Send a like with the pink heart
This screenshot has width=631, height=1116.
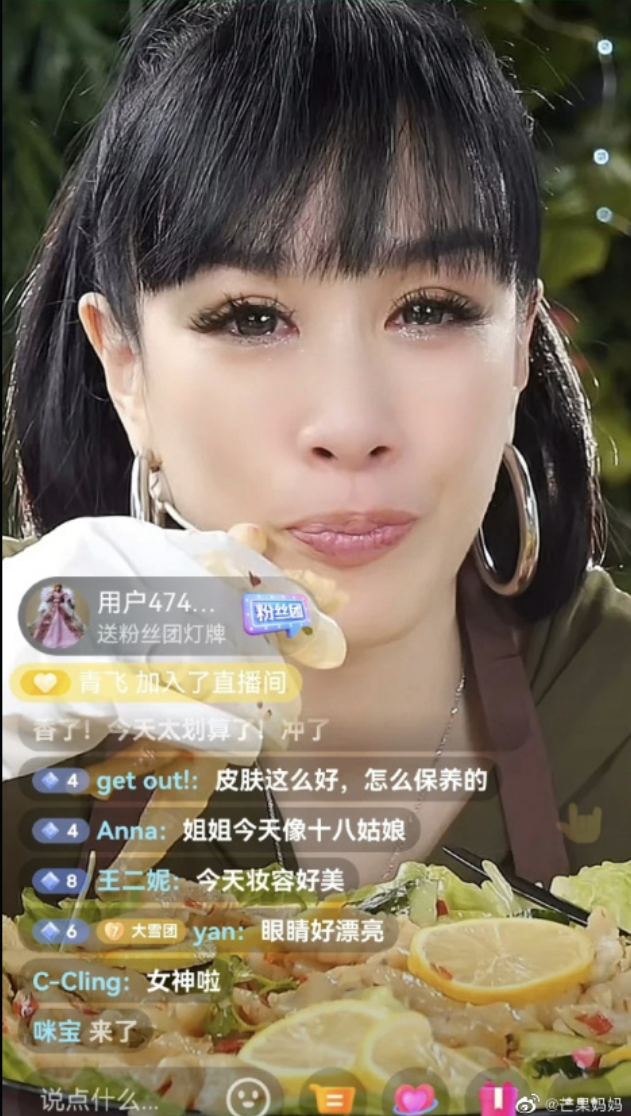(x=413, y=1097)
